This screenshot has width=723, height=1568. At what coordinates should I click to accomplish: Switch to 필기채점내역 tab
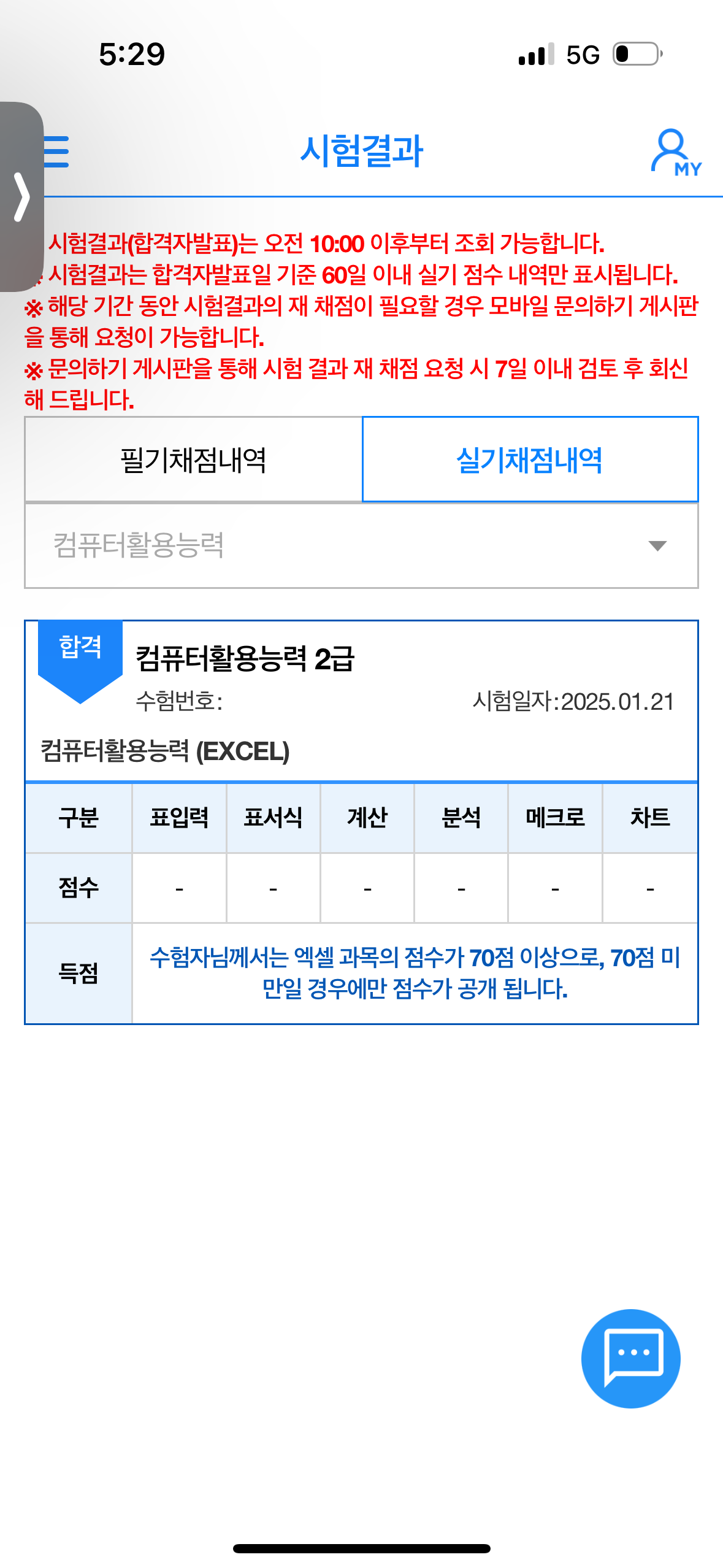click(x=193, y=460)
